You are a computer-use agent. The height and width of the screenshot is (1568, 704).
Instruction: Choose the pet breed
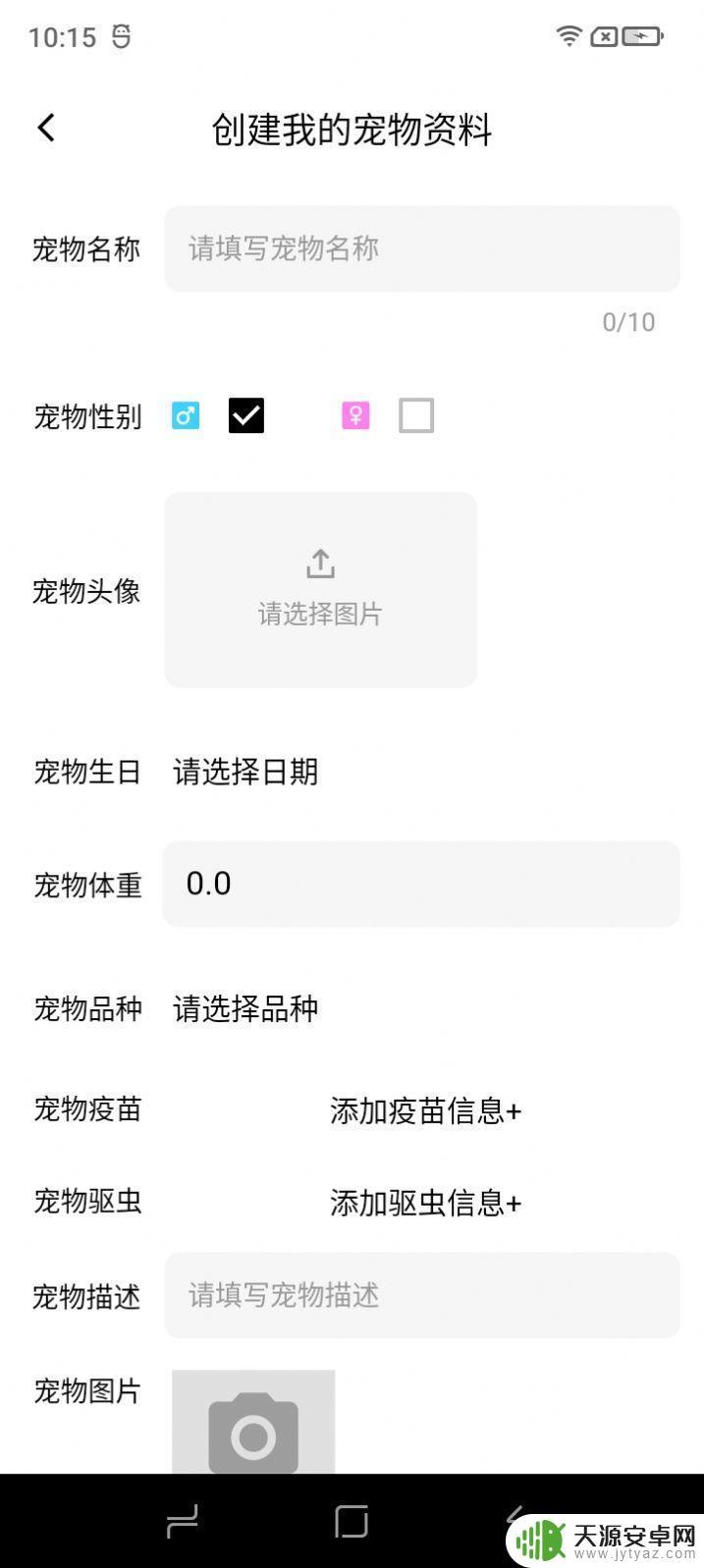245,1009
